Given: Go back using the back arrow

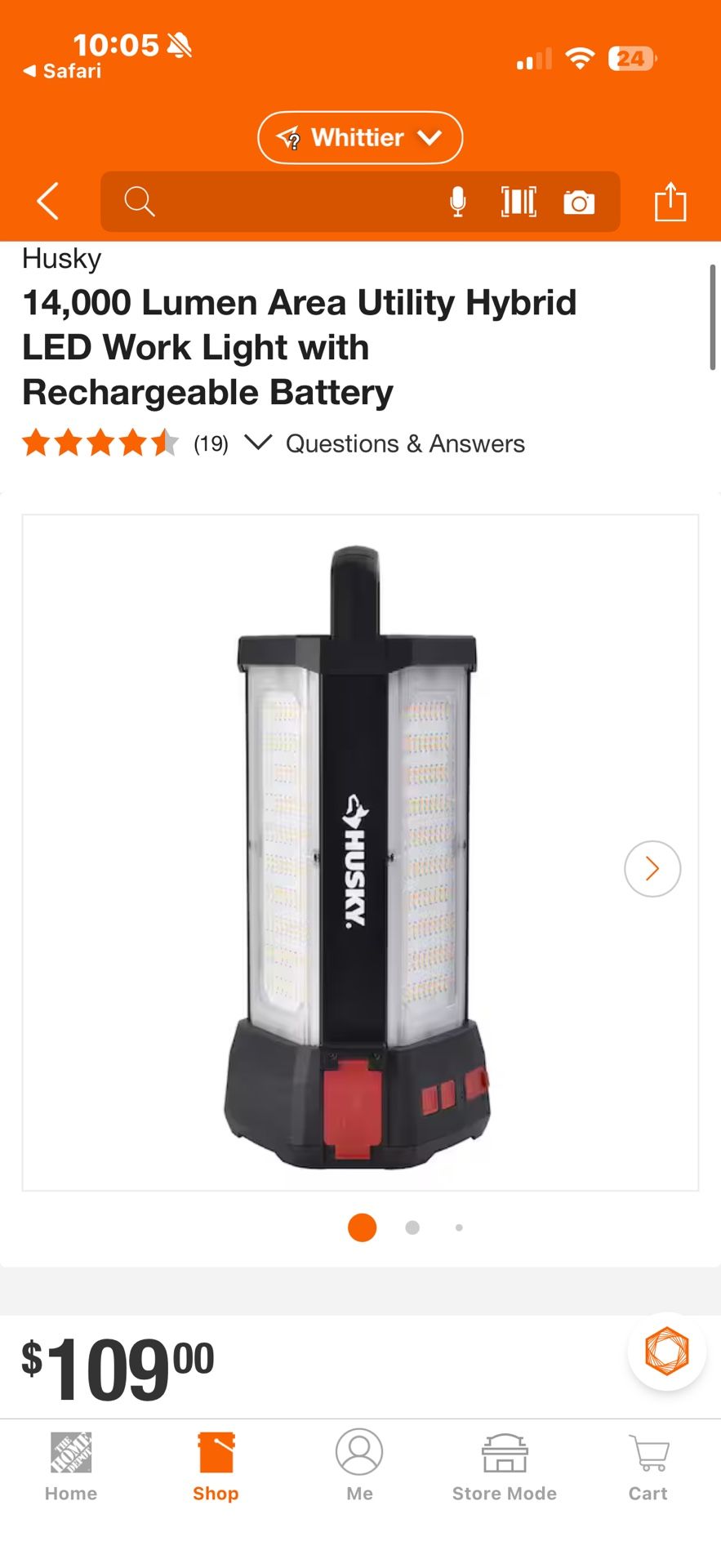Looking at the screenshot, I should 47,201.
